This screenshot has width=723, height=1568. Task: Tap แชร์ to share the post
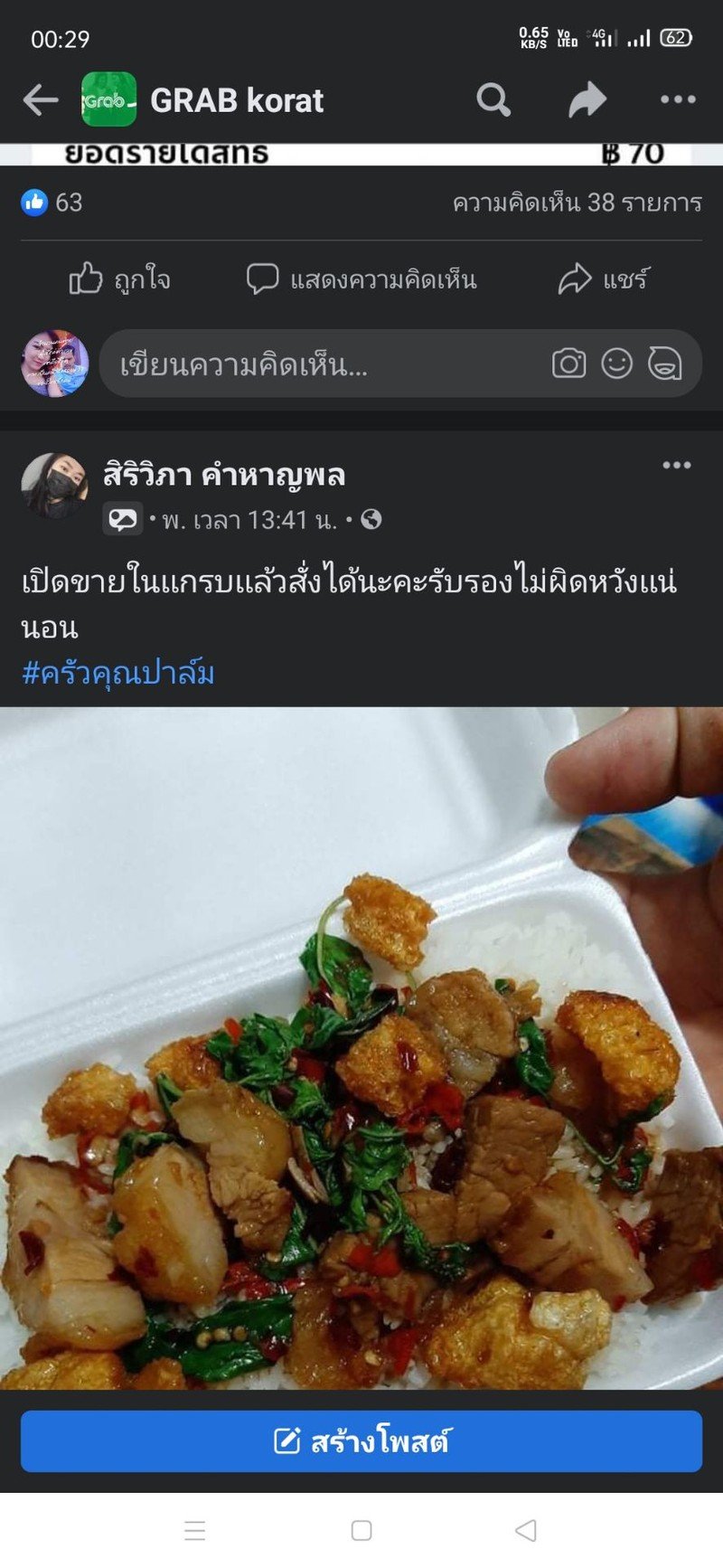coord(604,279)
